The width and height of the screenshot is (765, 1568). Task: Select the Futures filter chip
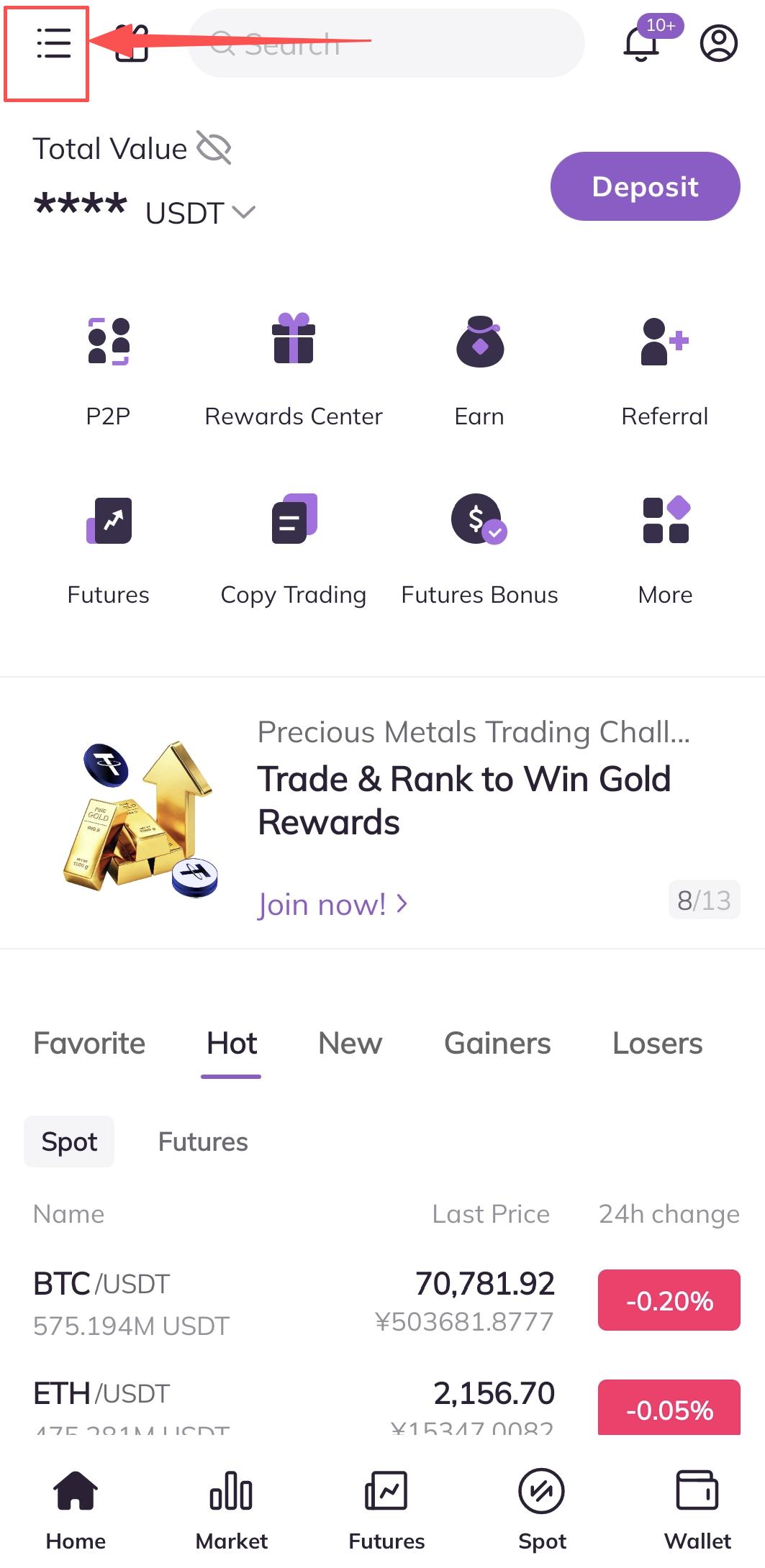203,1141
